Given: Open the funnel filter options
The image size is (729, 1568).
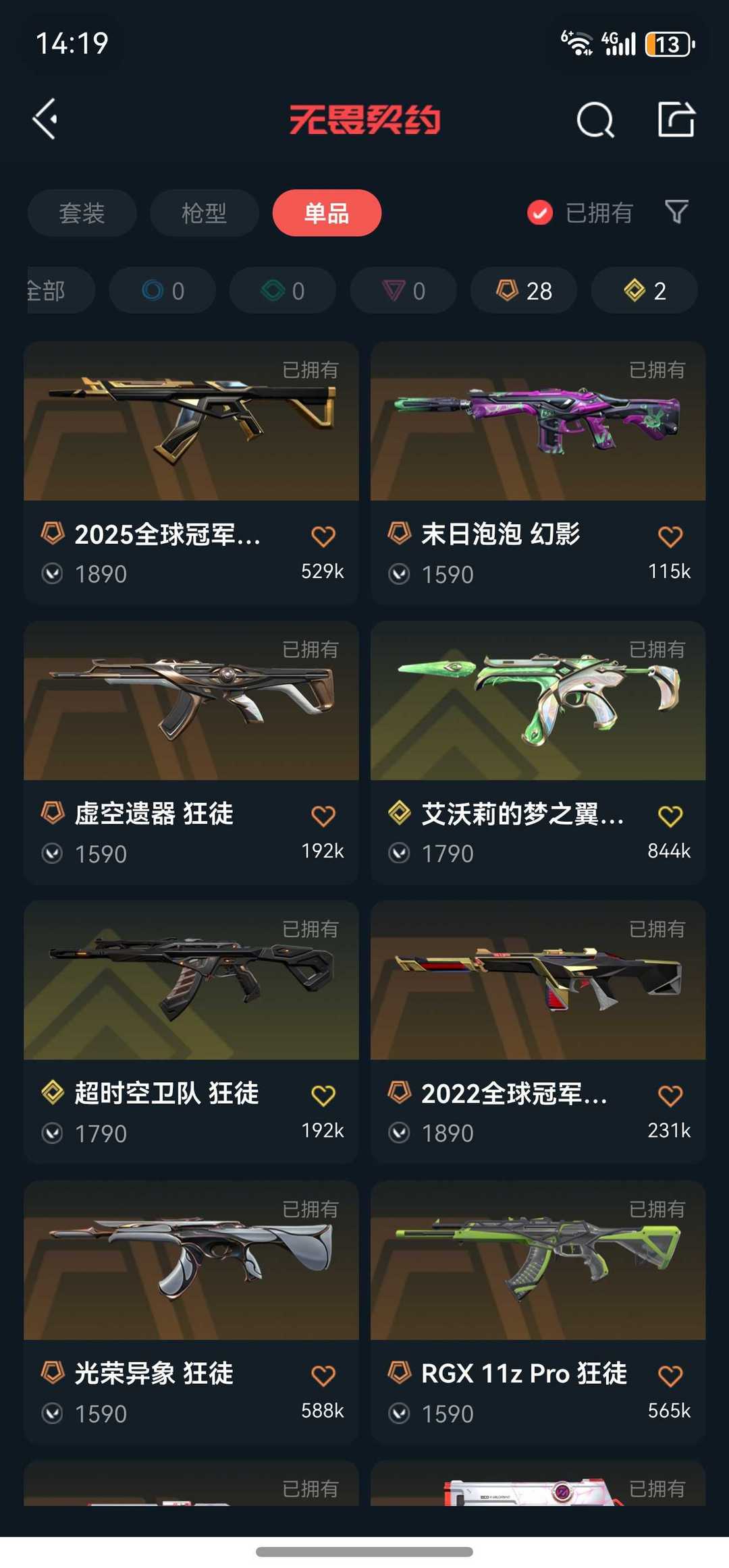Looking at the screenshot, I should pos(676,213).
